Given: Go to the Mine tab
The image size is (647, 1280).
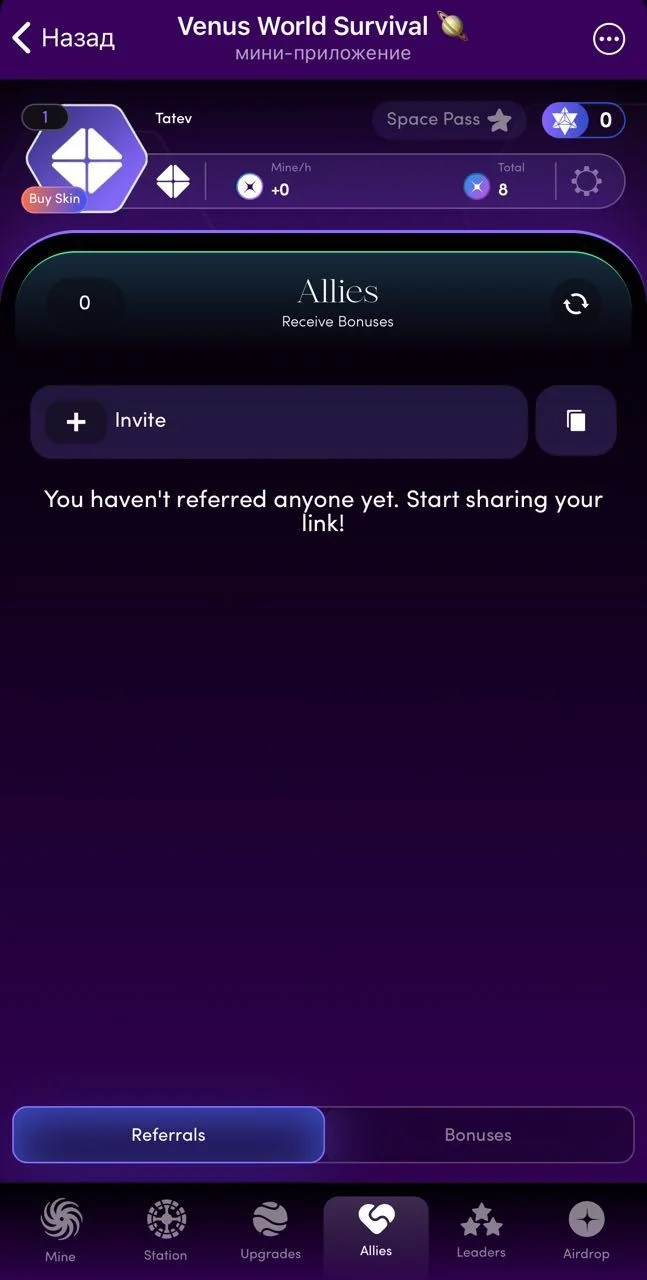Looking at the screenshot, I should click(x=60, y=1231).
